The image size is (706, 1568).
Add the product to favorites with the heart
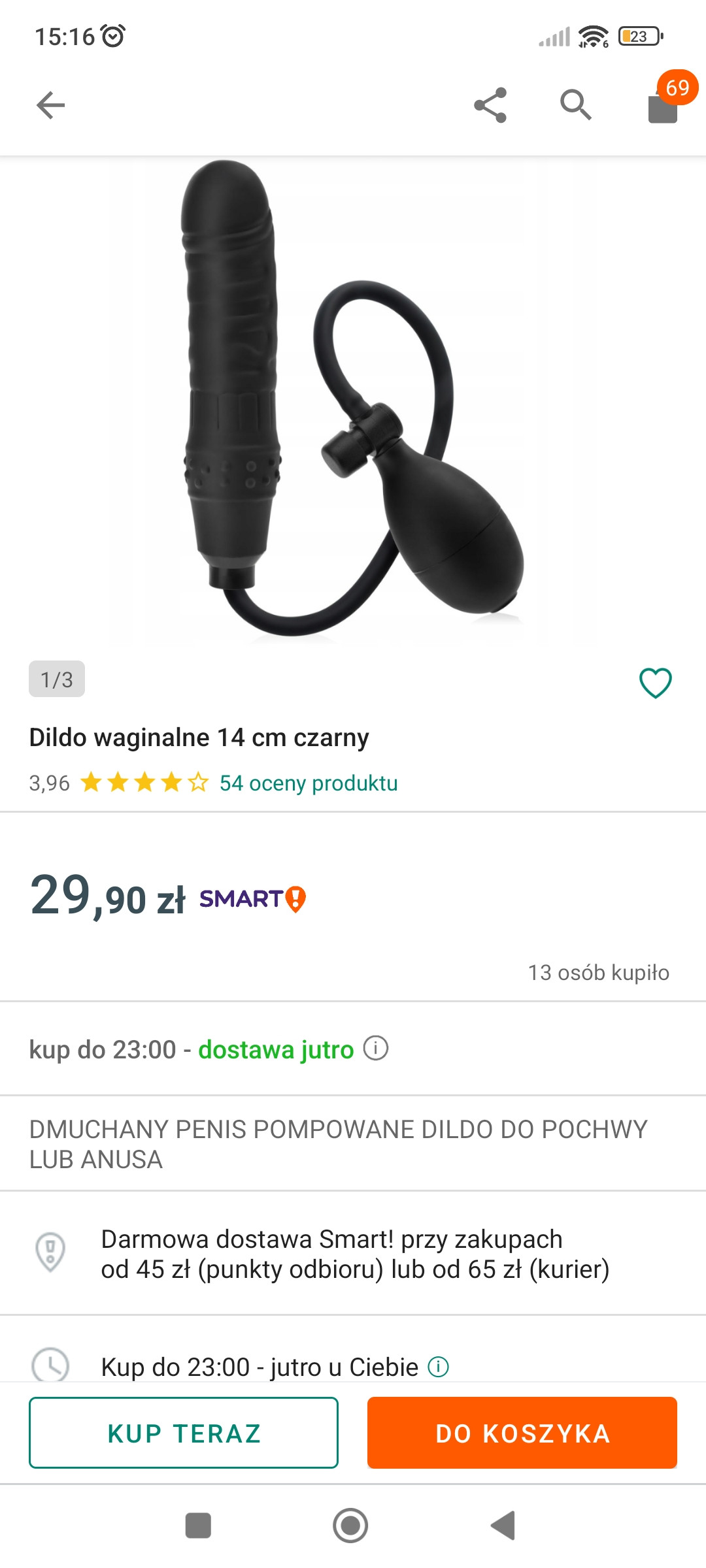click(655, 683)
